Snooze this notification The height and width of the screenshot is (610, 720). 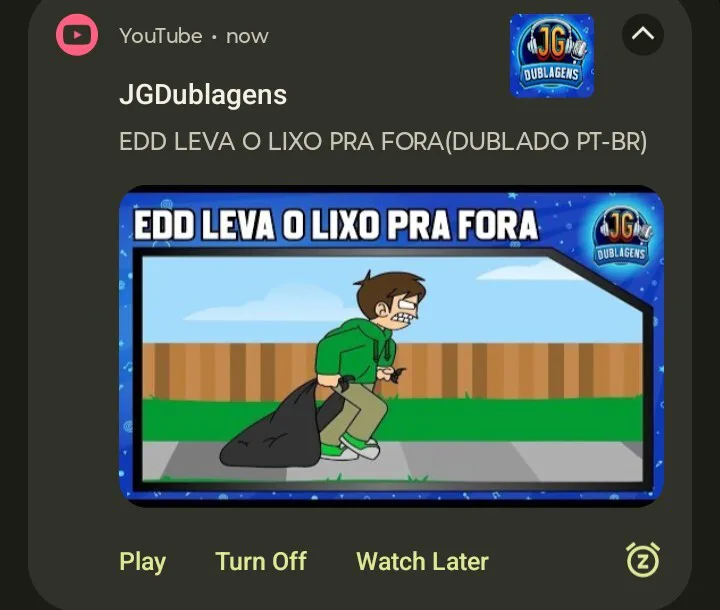pyautogui.click(x=643, y=560)
